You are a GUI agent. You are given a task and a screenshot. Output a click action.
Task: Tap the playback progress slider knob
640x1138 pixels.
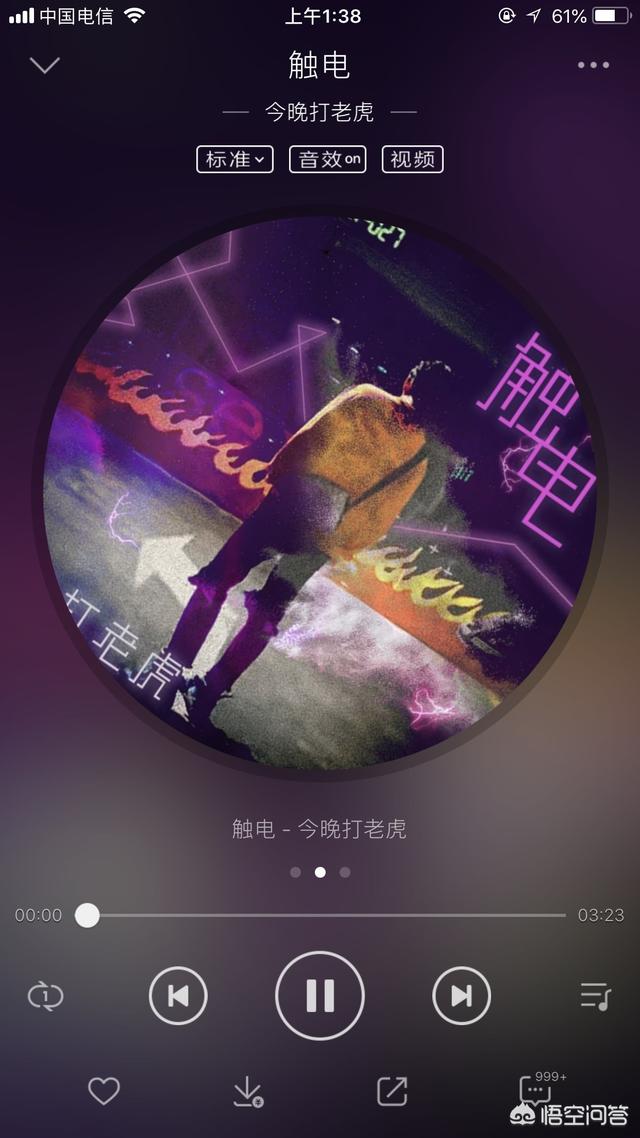(x=87, y=915)
